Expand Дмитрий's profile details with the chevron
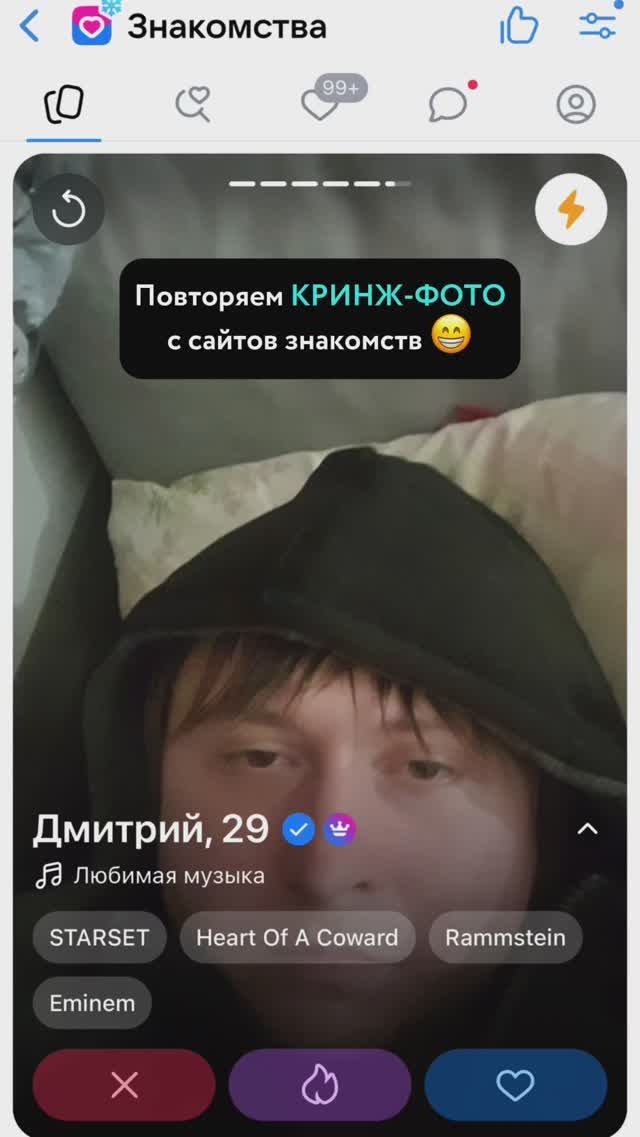The height and width of the screenshot is (1137, 640). click(x=588, y=829)
